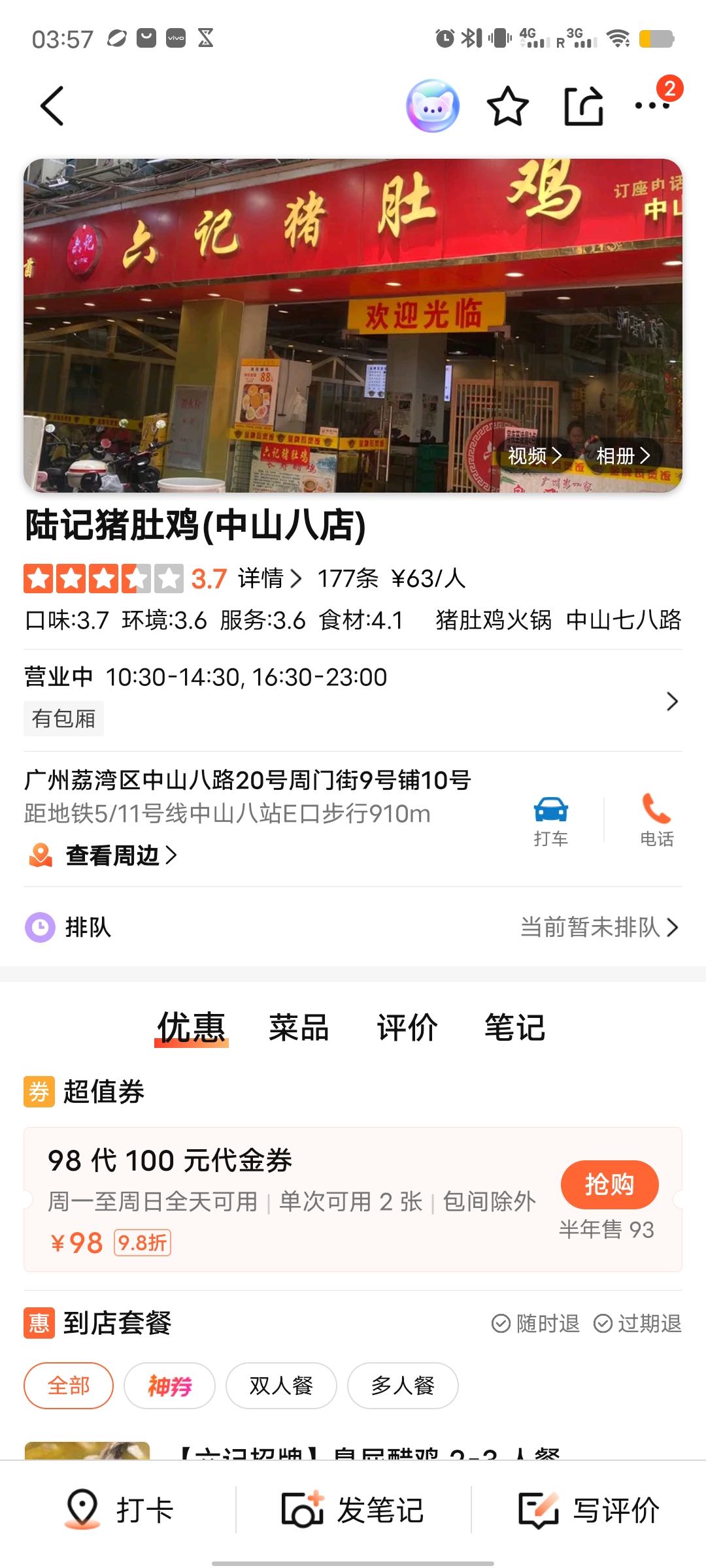Open the pig-face AI assistant icon

click(x=432, y=106)
